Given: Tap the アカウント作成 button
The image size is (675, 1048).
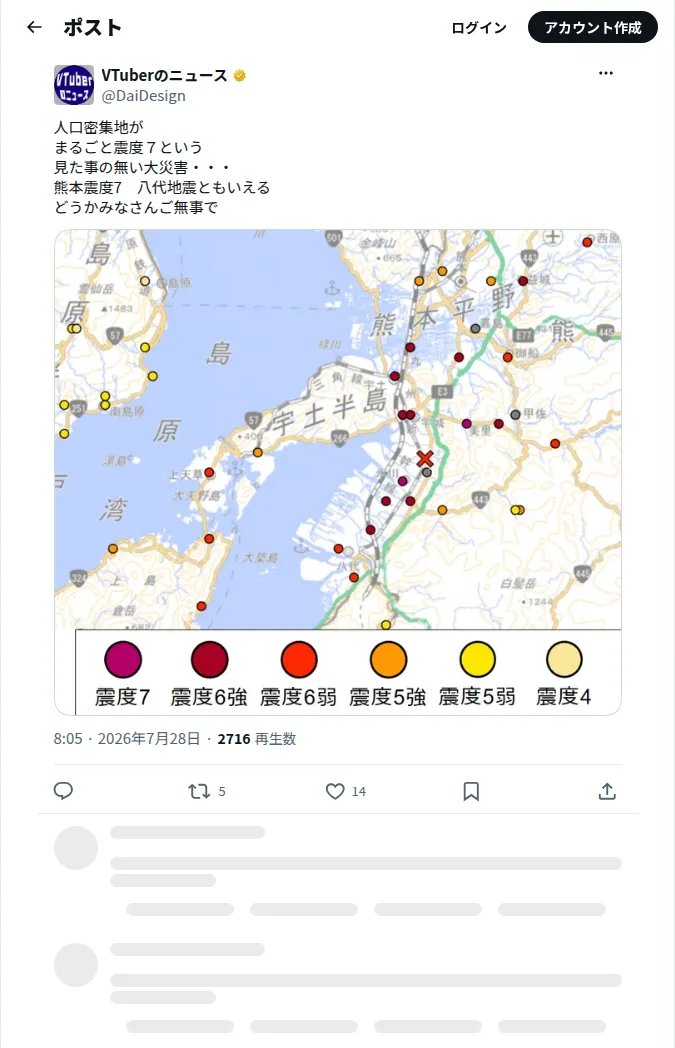Looking at the screenshot, I should (593, 27).
